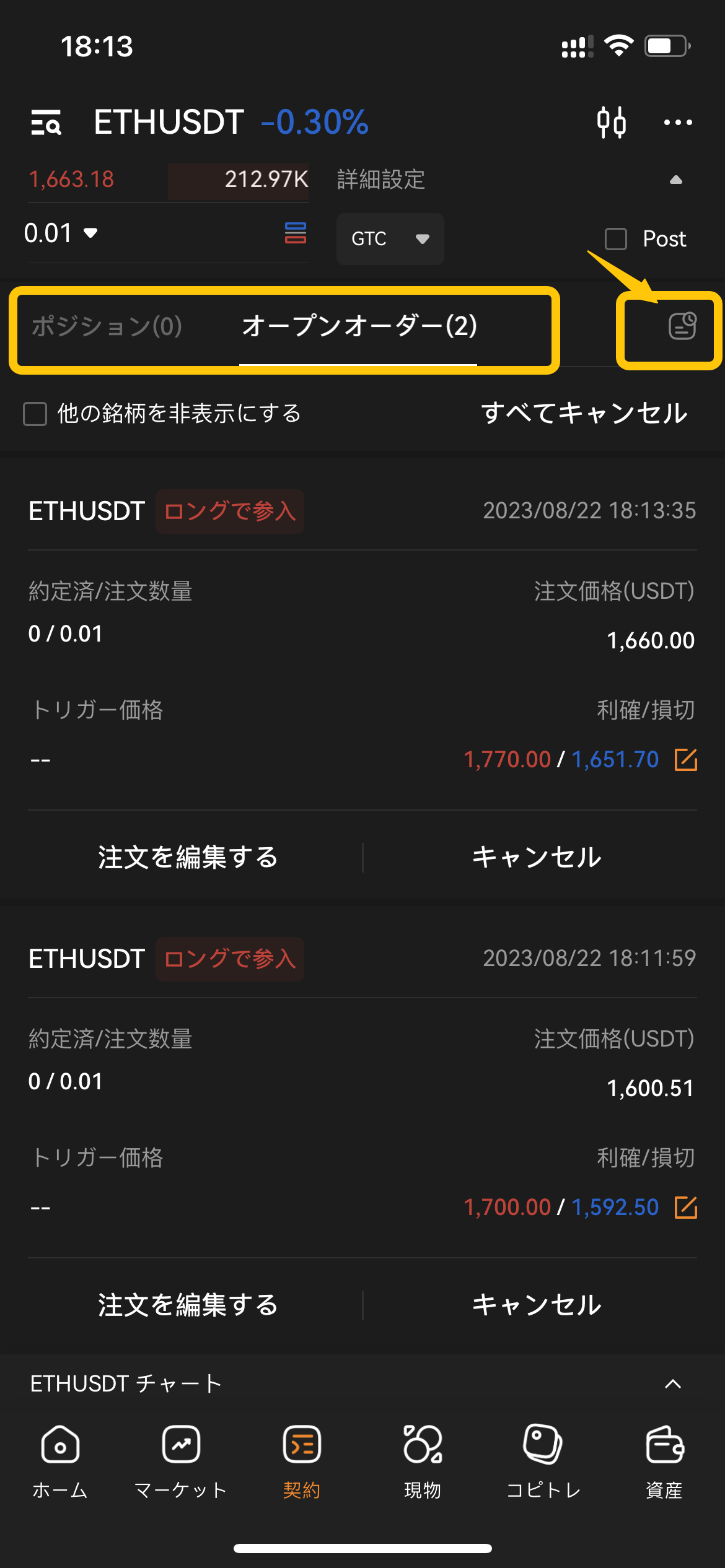Open the 資産 tab
The width and height of the screenshot is (725, 1568).
tap(664, 1461)
